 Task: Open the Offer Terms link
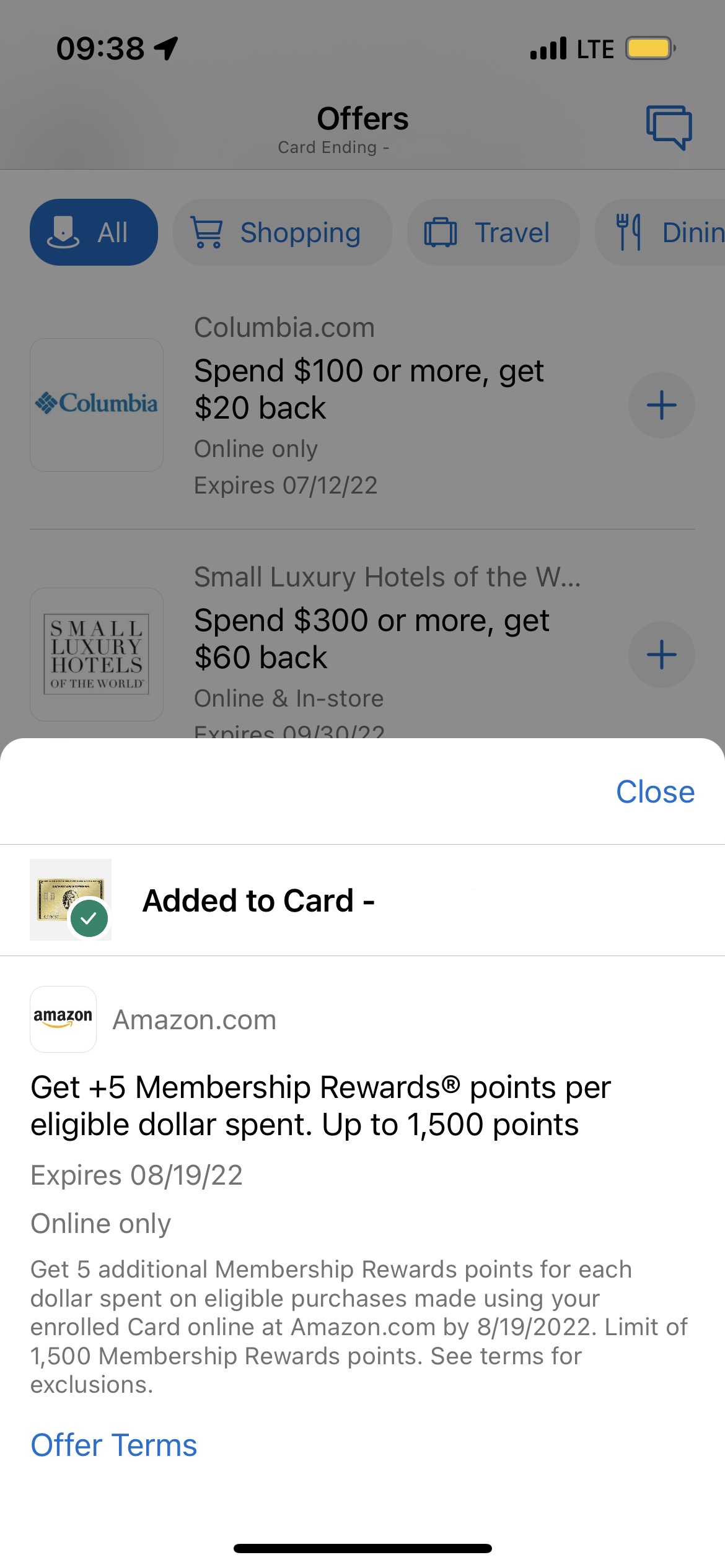coord(114,1445)
